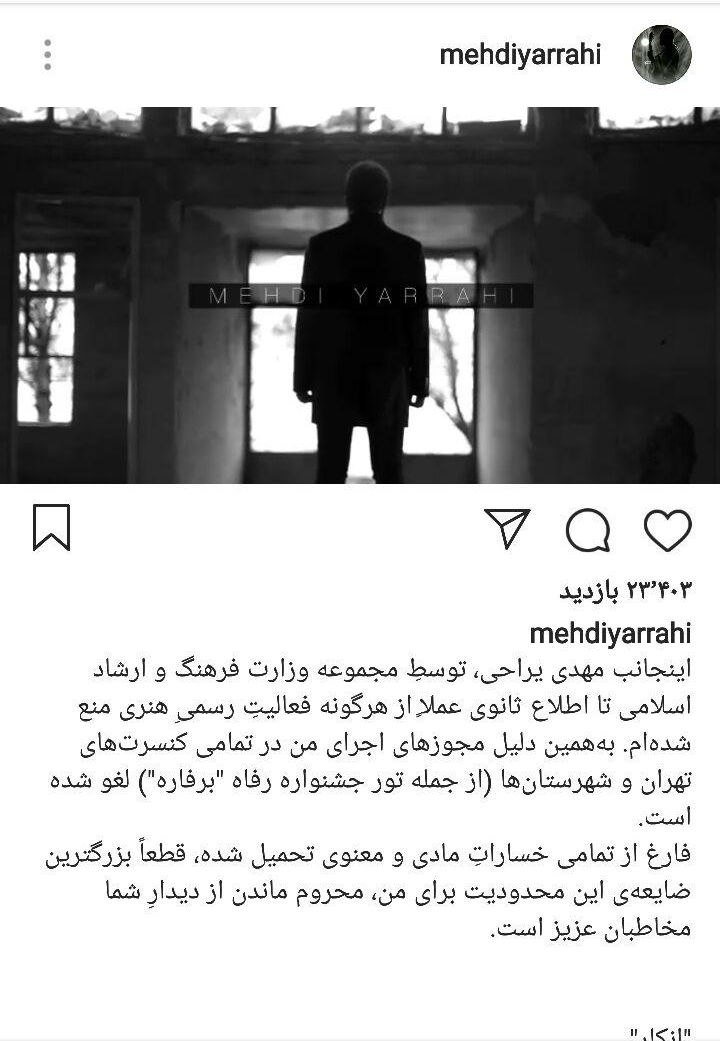
Task: Open the three-dot post options menu
Action: point(47,55)
